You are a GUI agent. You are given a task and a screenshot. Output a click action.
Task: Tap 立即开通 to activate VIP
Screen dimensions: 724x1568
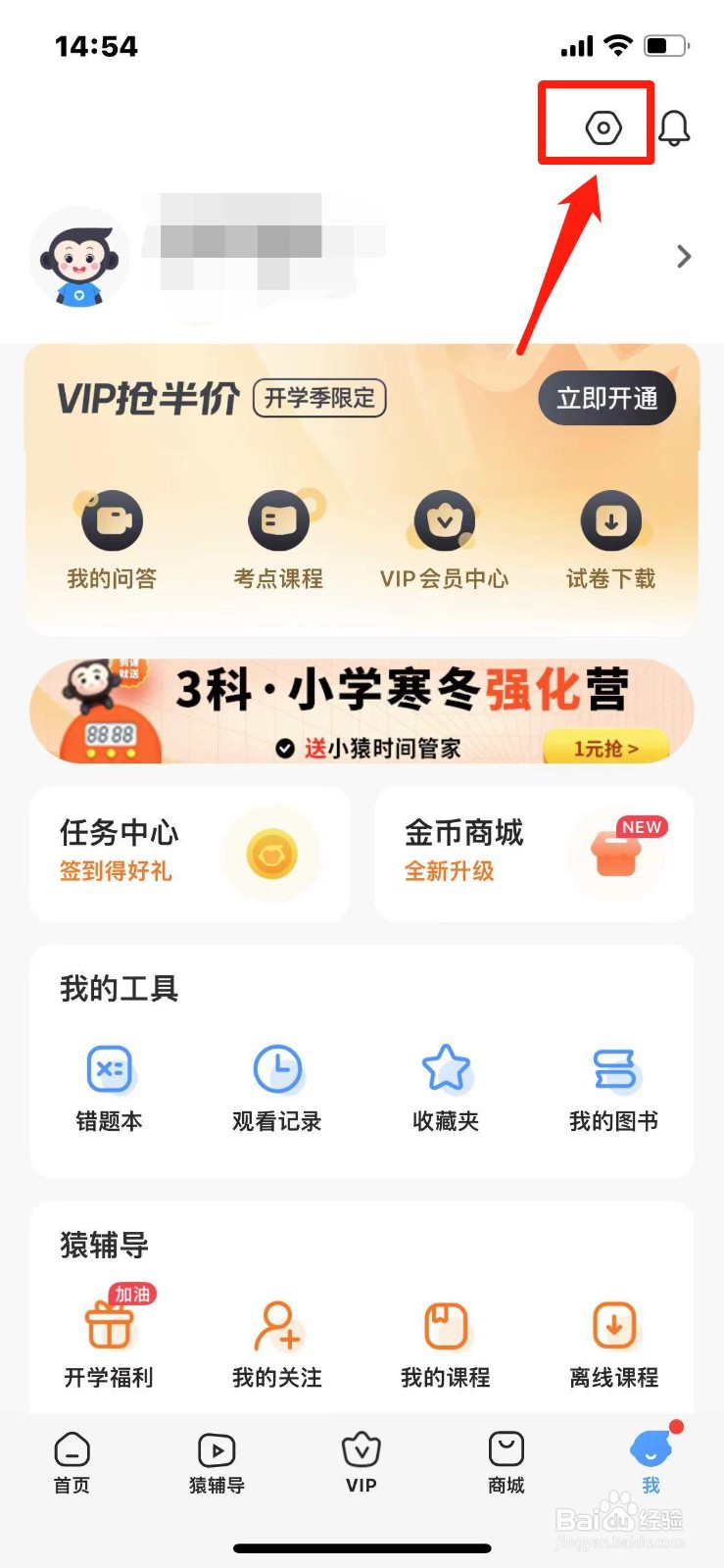point(606,399)
